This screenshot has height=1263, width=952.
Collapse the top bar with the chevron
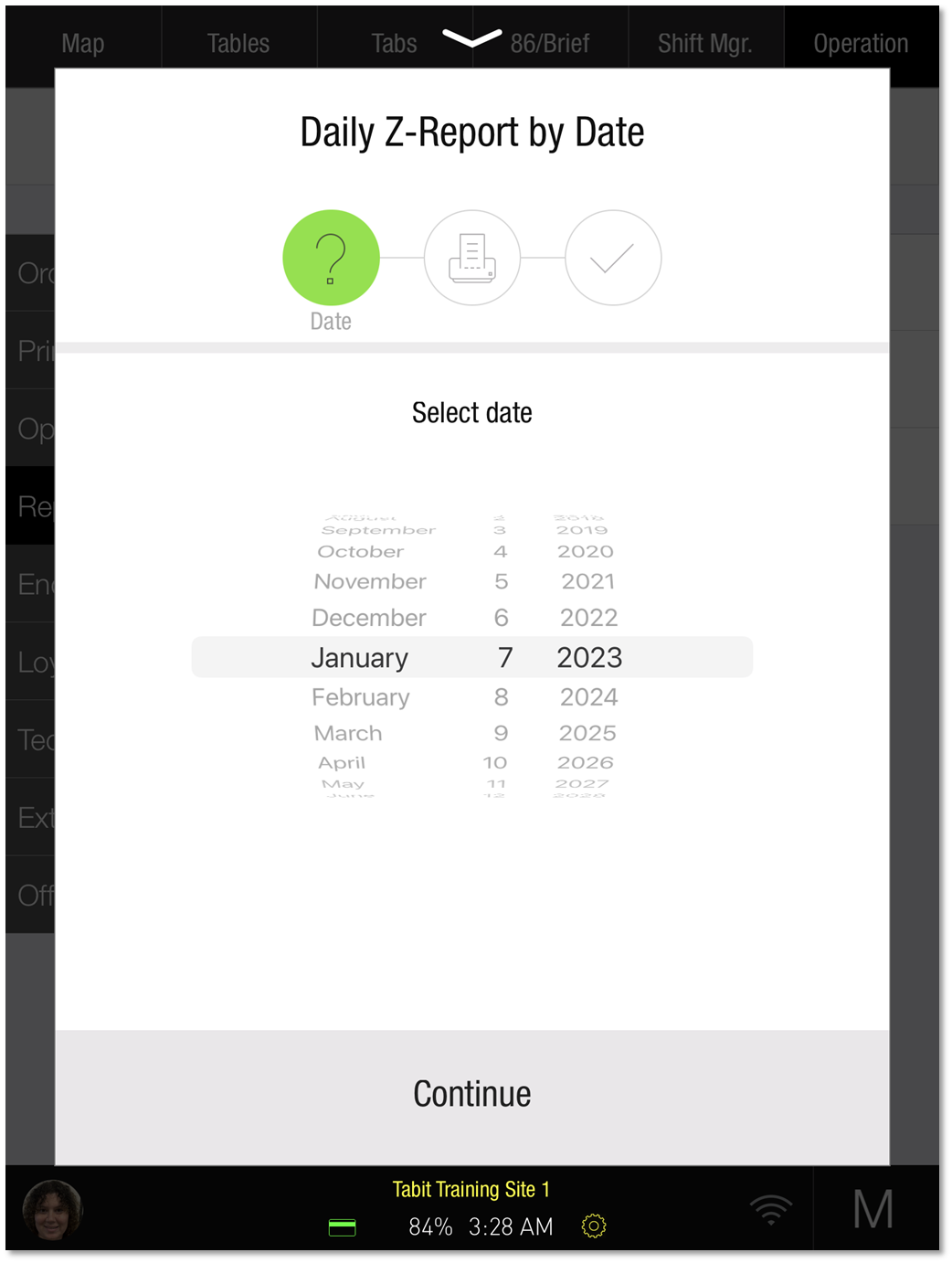[x=471, y=37]
